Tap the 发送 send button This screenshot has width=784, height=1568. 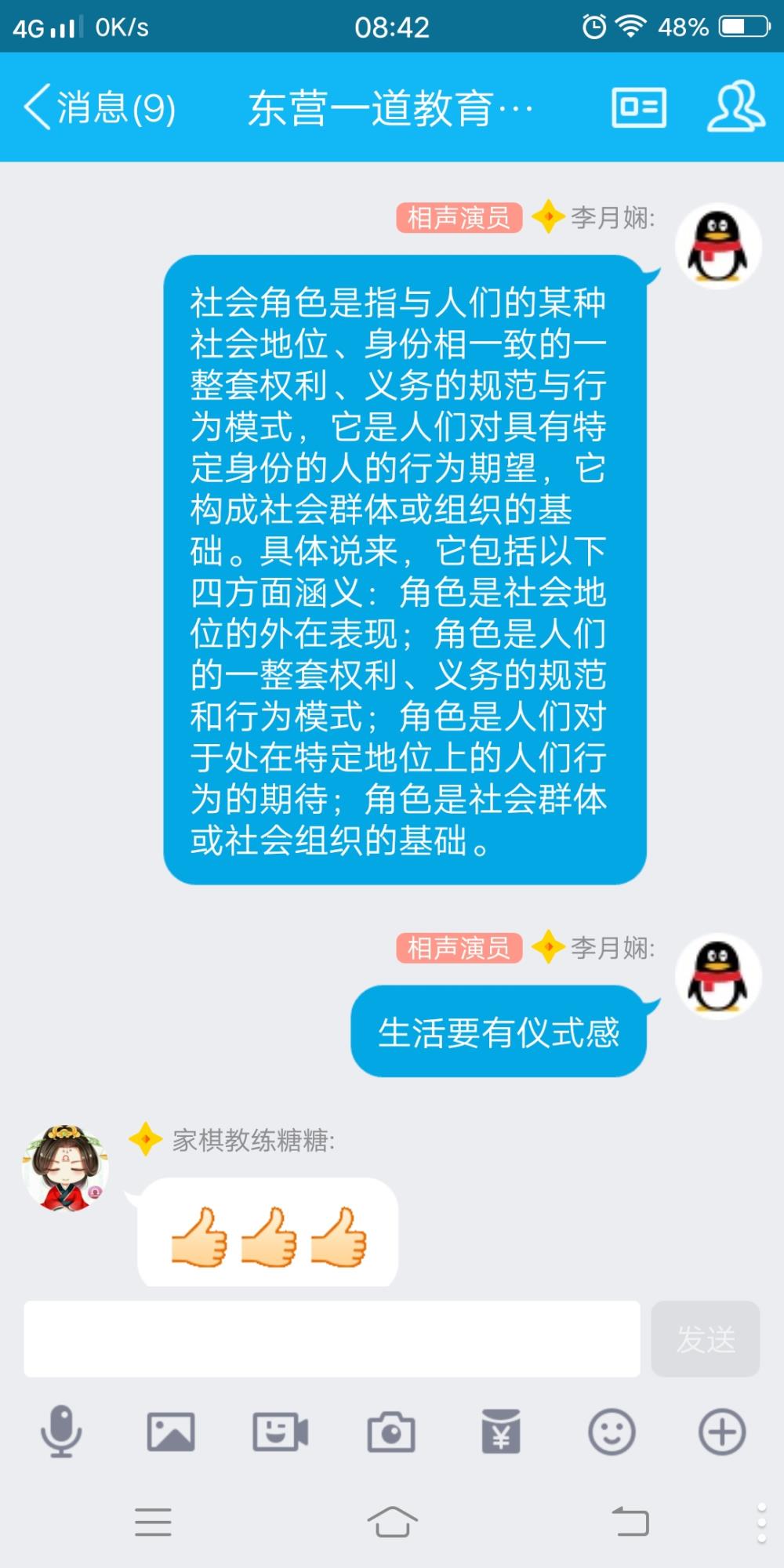706,1339
